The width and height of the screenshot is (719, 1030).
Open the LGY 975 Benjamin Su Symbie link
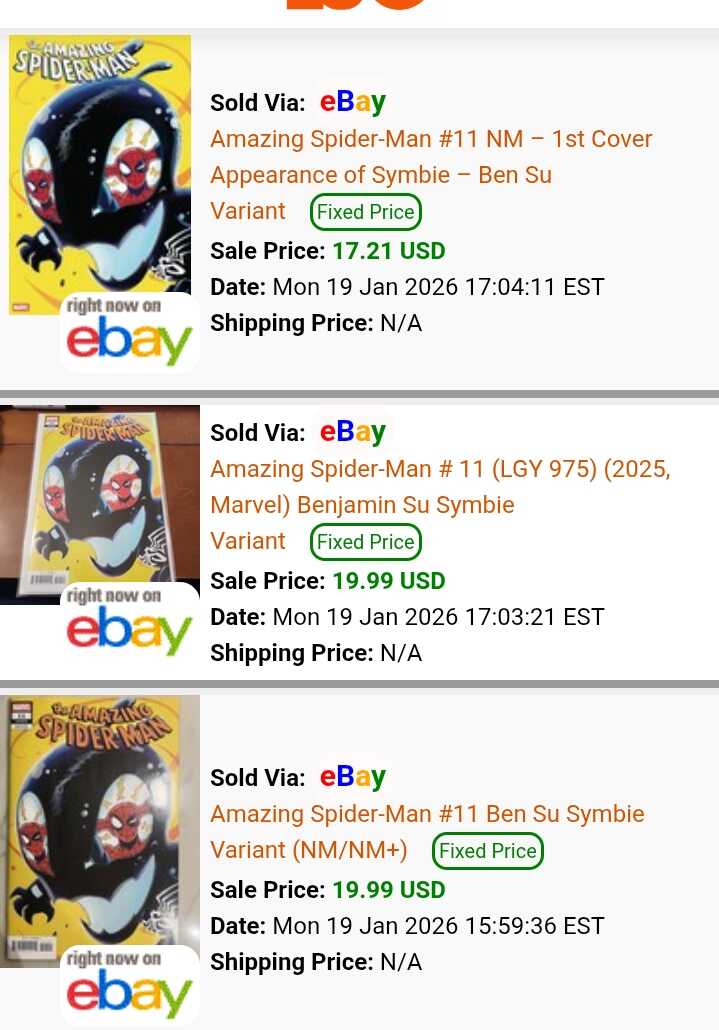(439, 469)
